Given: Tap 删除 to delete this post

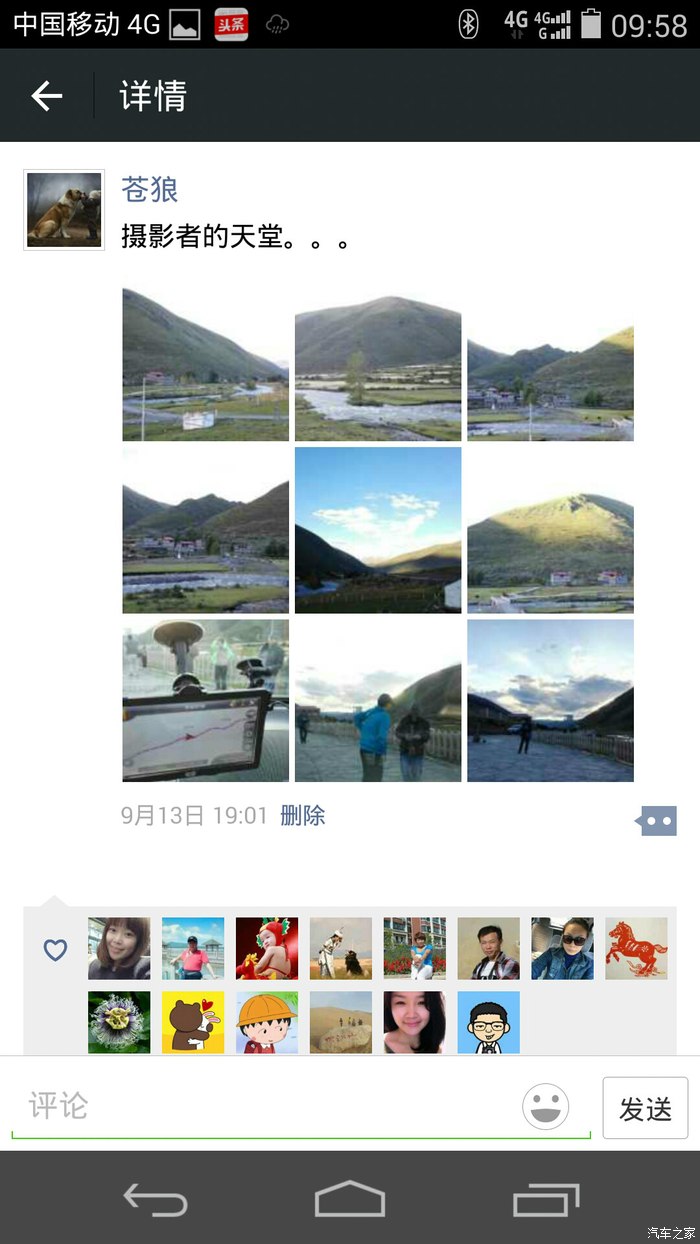Looking at the screenshot, I should click(303, 815).
